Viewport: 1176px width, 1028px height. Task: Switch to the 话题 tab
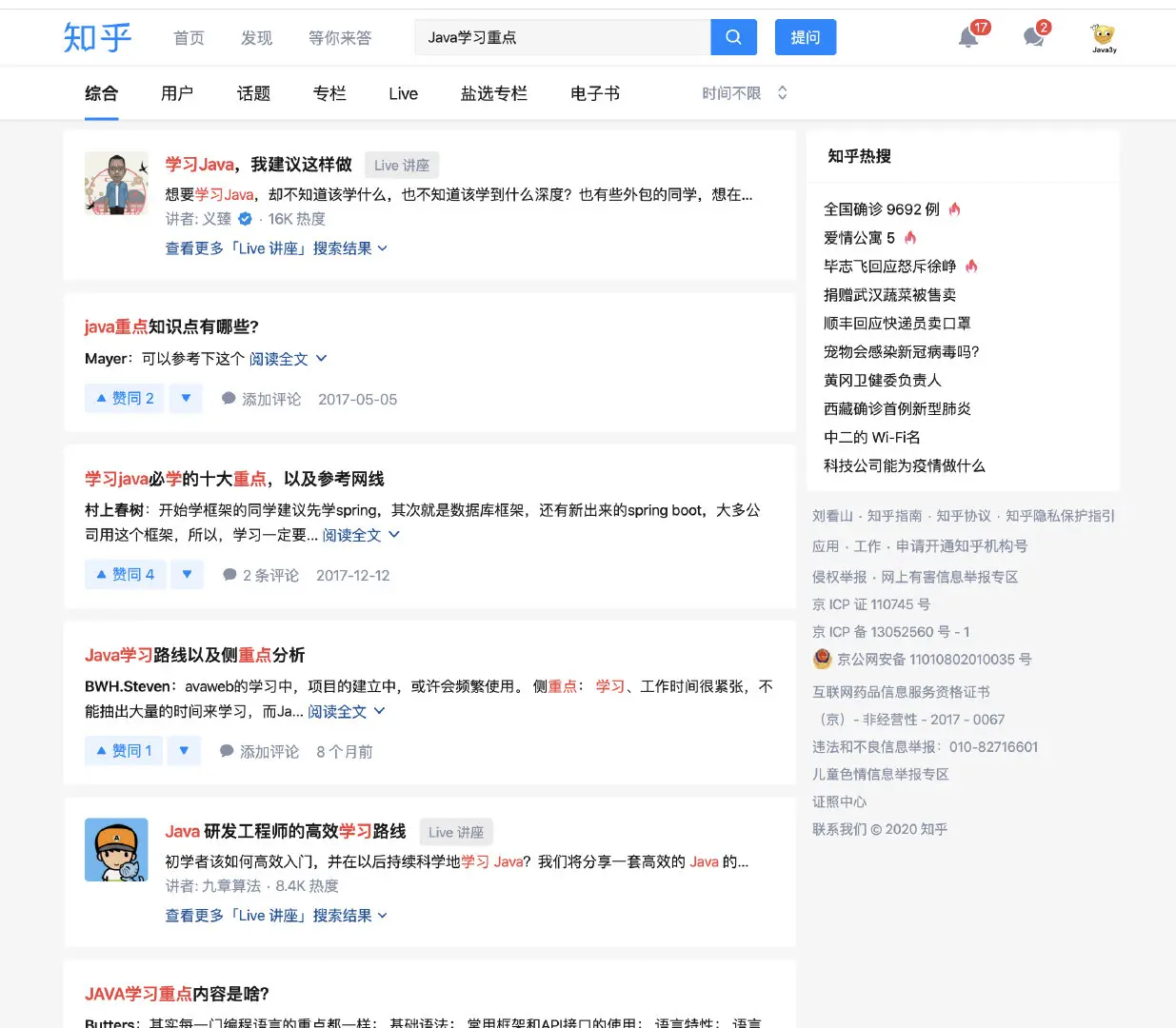click(x=253, y=93)
